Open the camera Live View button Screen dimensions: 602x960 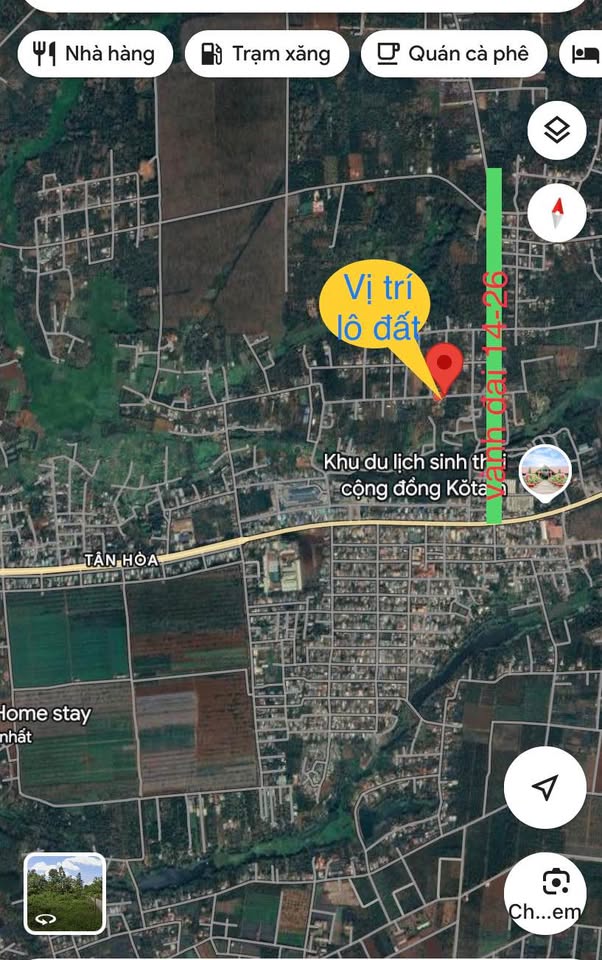pos(545,892)
